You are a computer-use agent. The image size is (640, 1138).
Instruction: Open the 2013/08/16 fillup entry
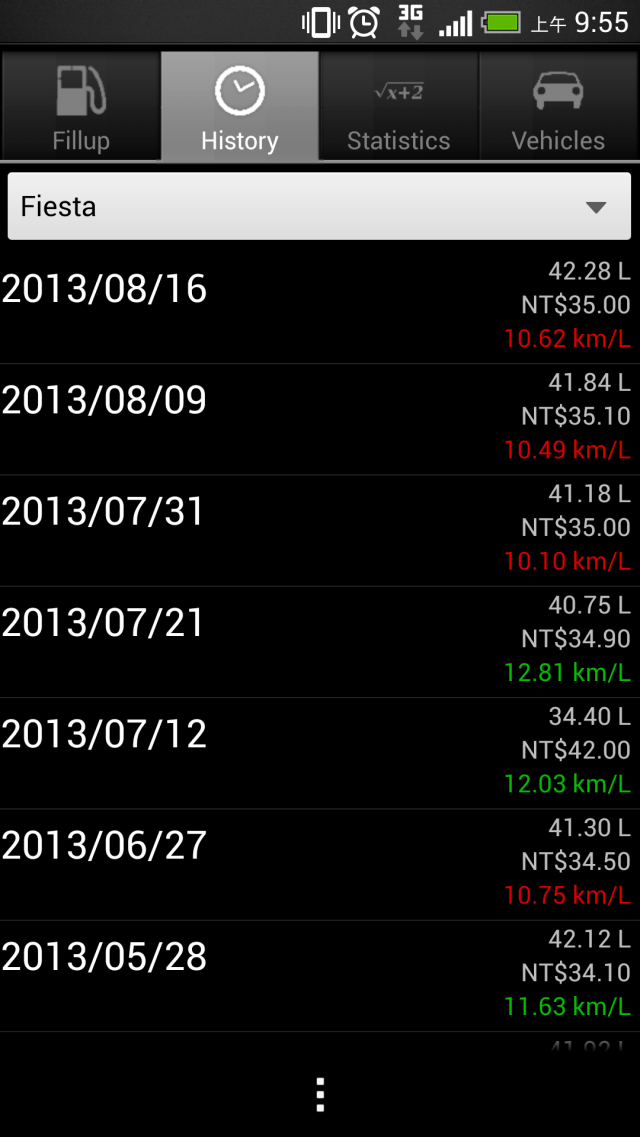pyautogui.click(x=320, y=305)
